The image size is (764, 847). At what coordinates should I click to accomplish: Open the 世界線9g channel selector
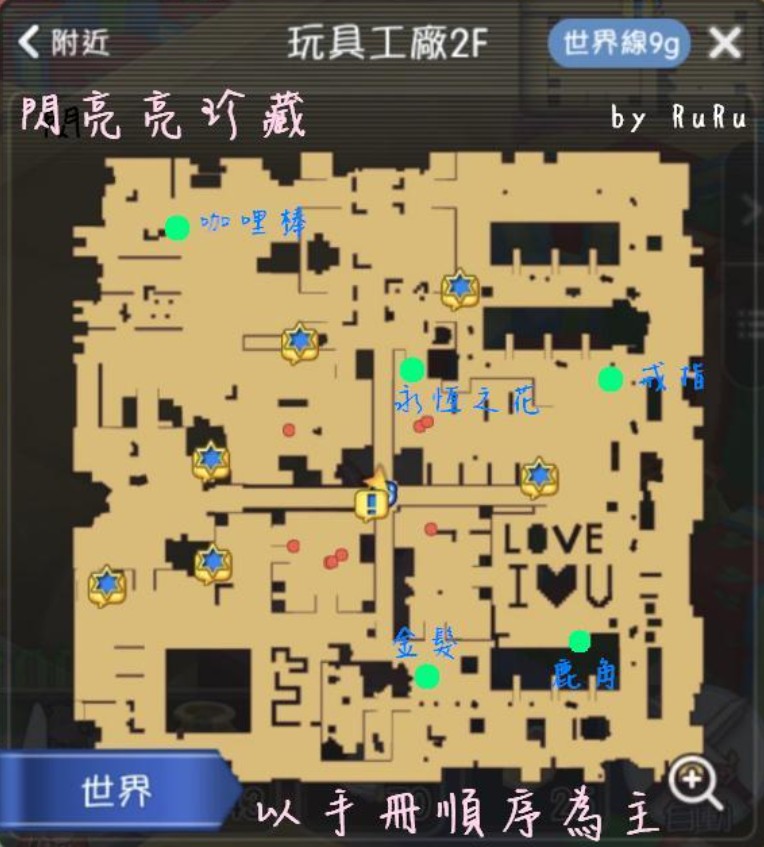(x=620, y=44)
